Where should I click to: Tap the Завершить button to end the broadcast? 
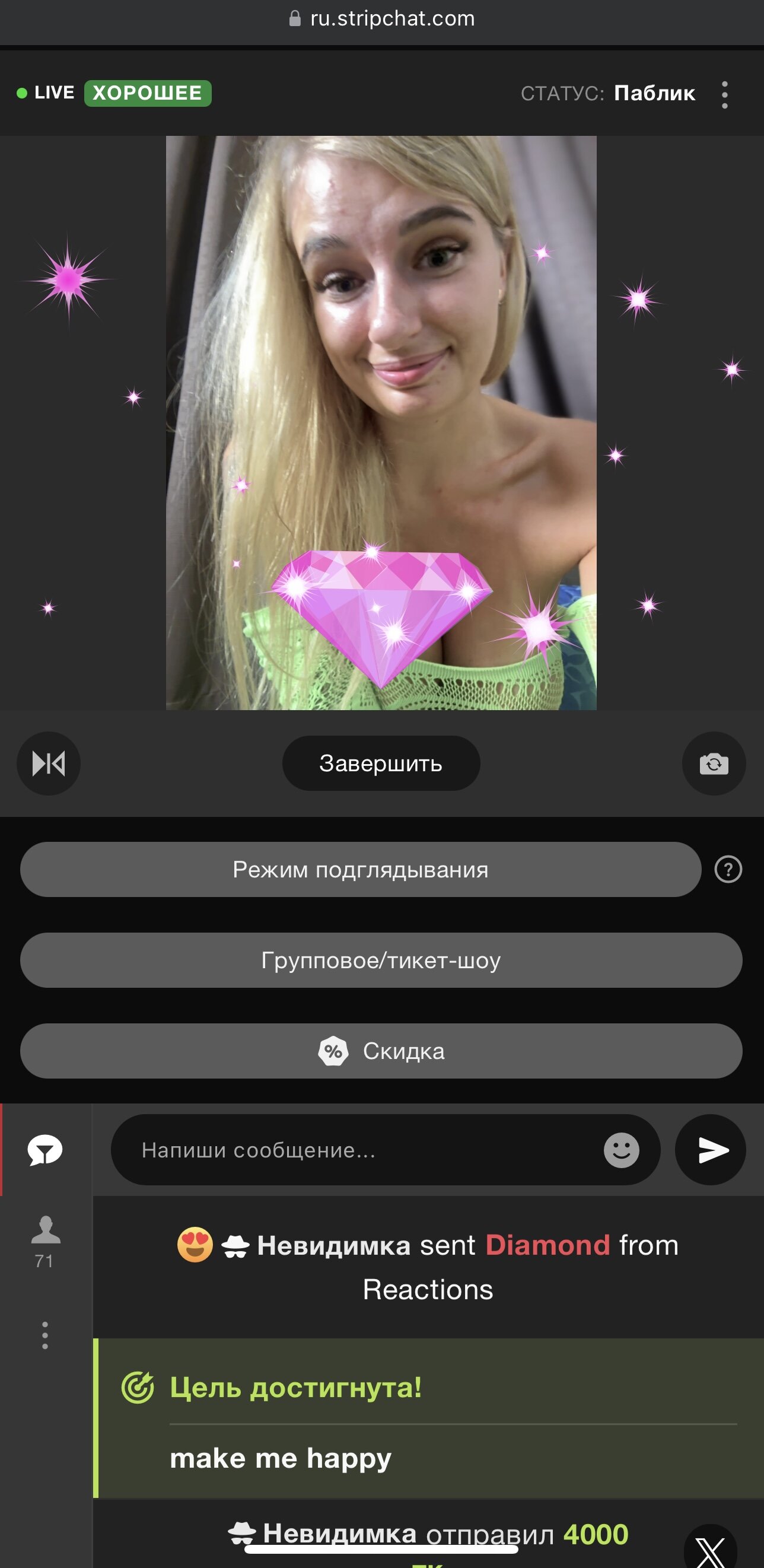tap(381, 764)
